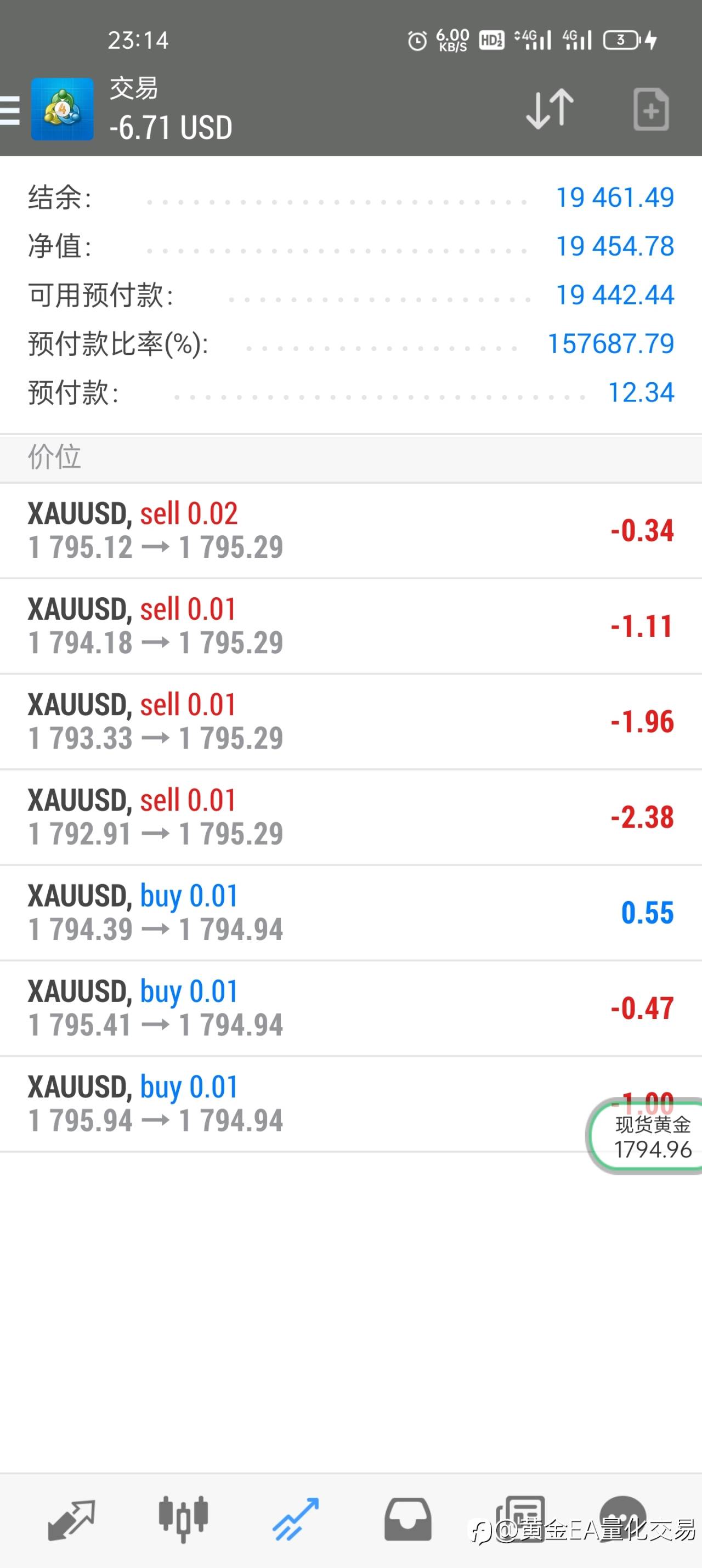Tap the sort arrows icon
The width and height of the screenshot is (702, 1568).
550,109
